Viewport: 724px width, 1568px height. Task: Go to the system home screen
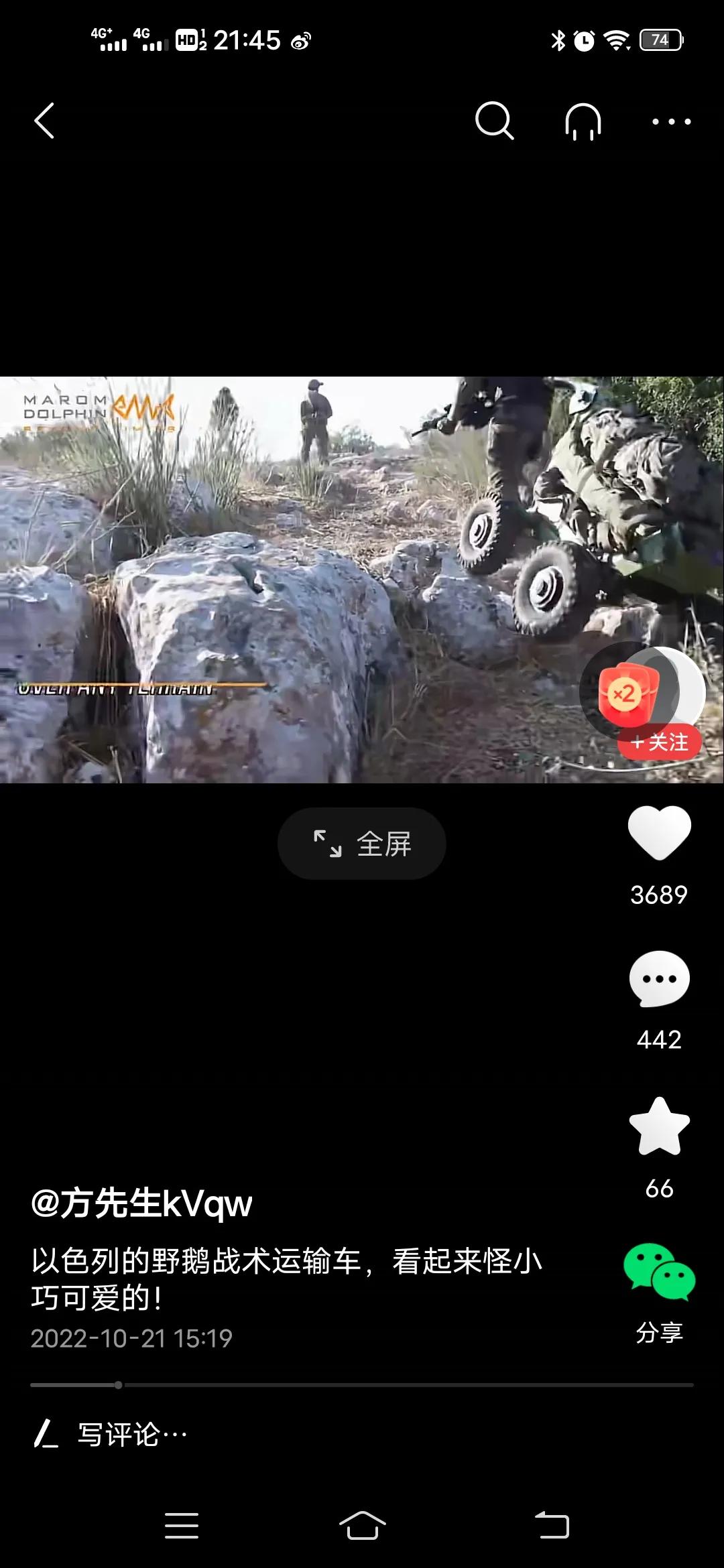(x=362, y=1526)
